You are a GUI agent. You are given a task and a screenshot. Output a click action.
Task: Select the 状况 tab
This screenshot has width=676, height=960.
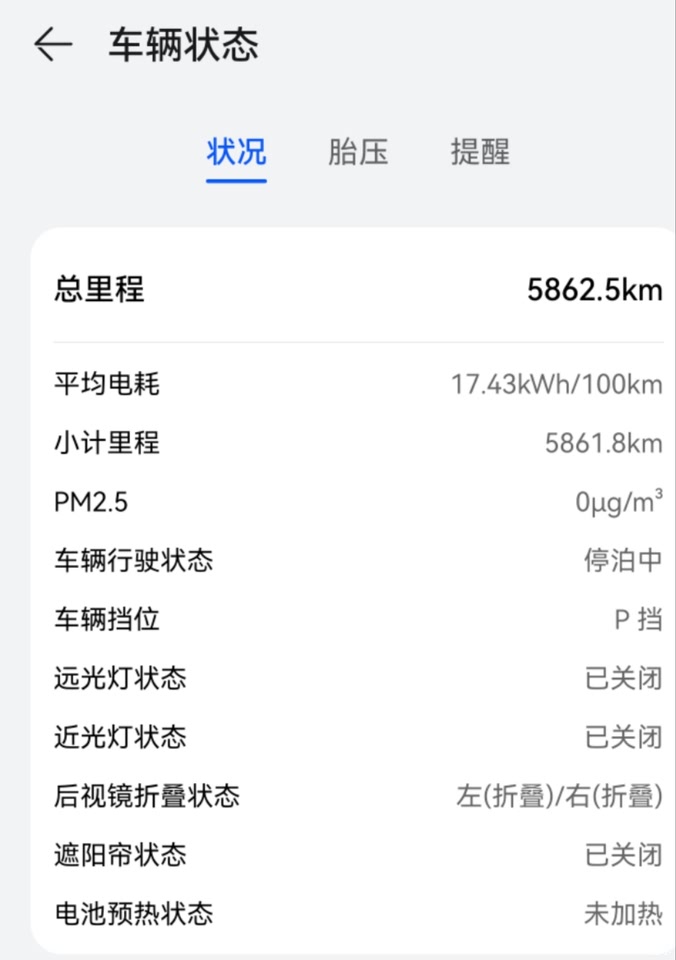coord(237,153)
